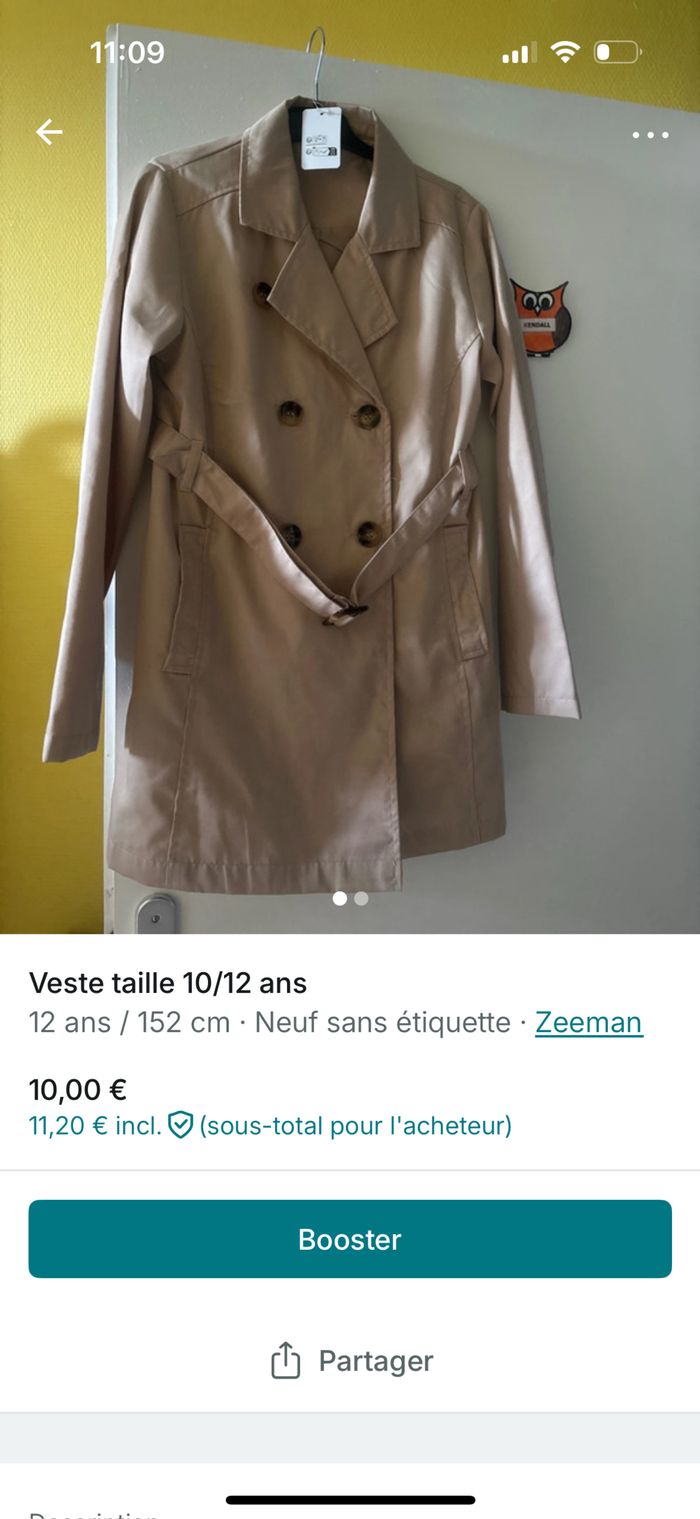This screenshot has height=1519, width=700.
Task: Tap the Booster button
Action: point(350,1239)
